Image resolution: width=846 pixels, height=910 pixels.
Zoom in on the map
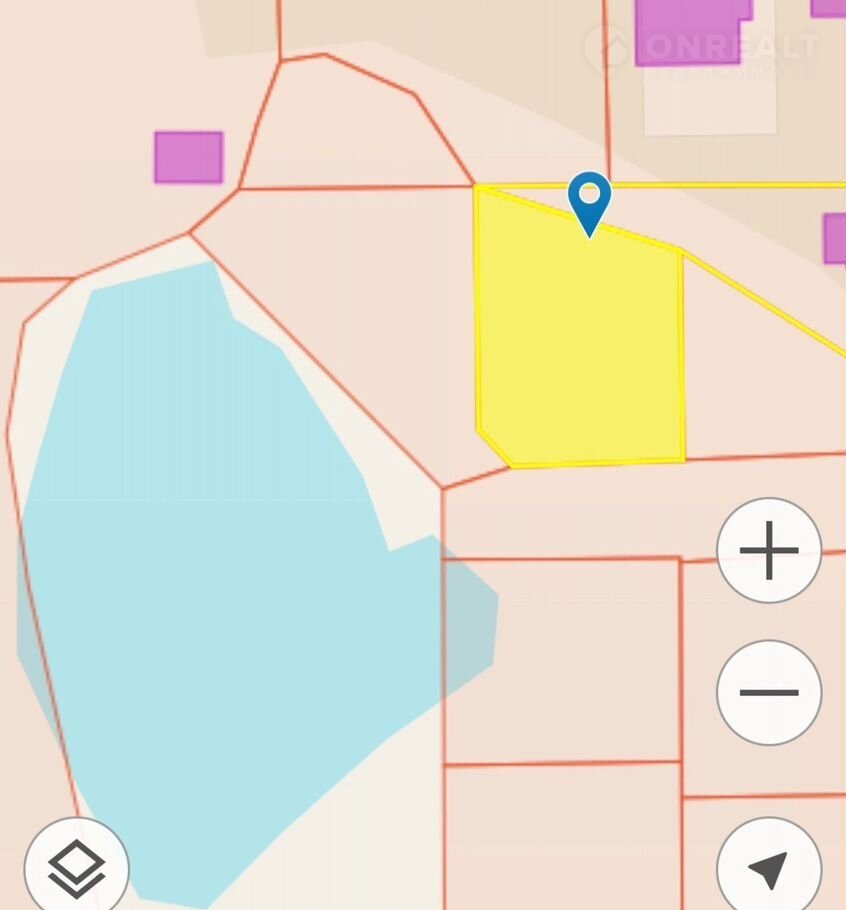[x=768, y=550]
